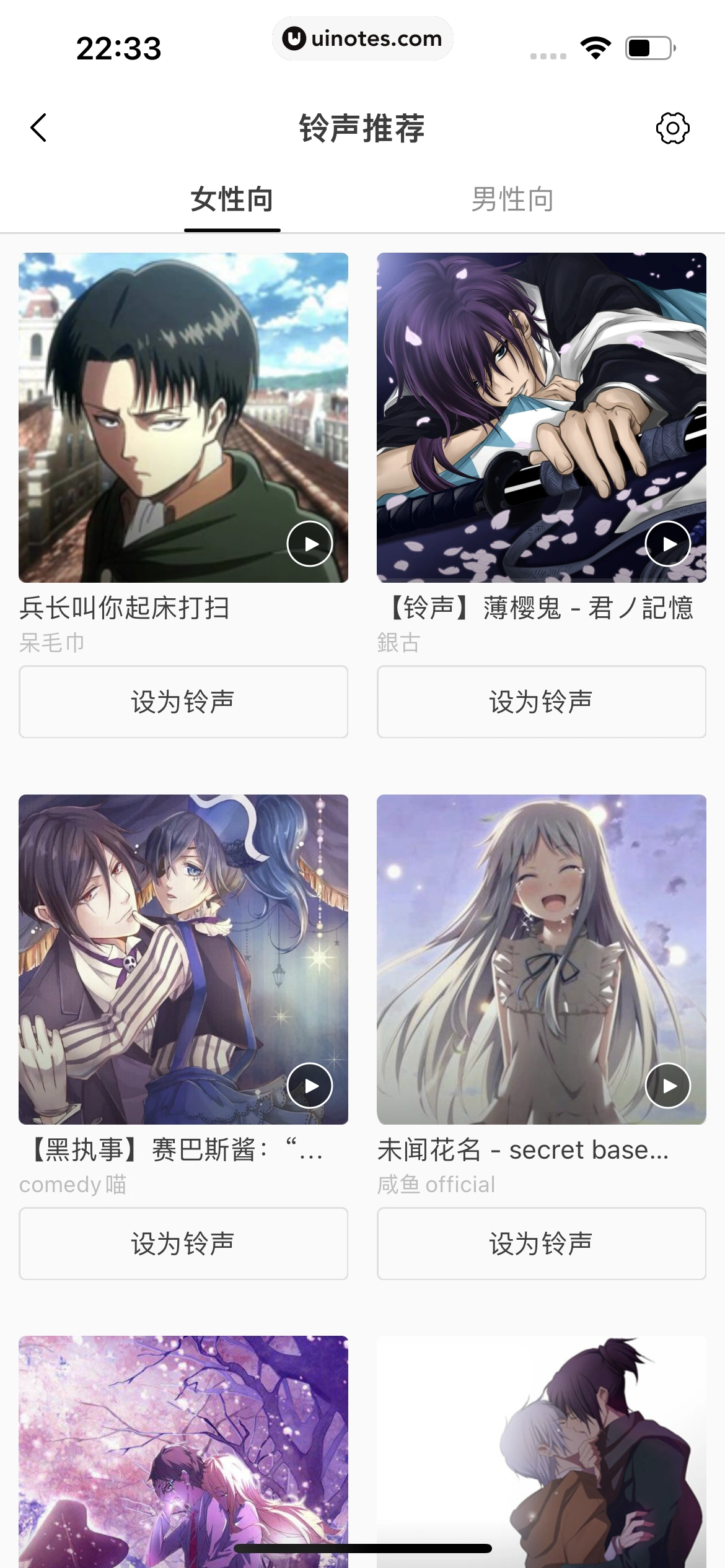
Task: Open the 黑执事 cover artwork
Action: point(183,960)
